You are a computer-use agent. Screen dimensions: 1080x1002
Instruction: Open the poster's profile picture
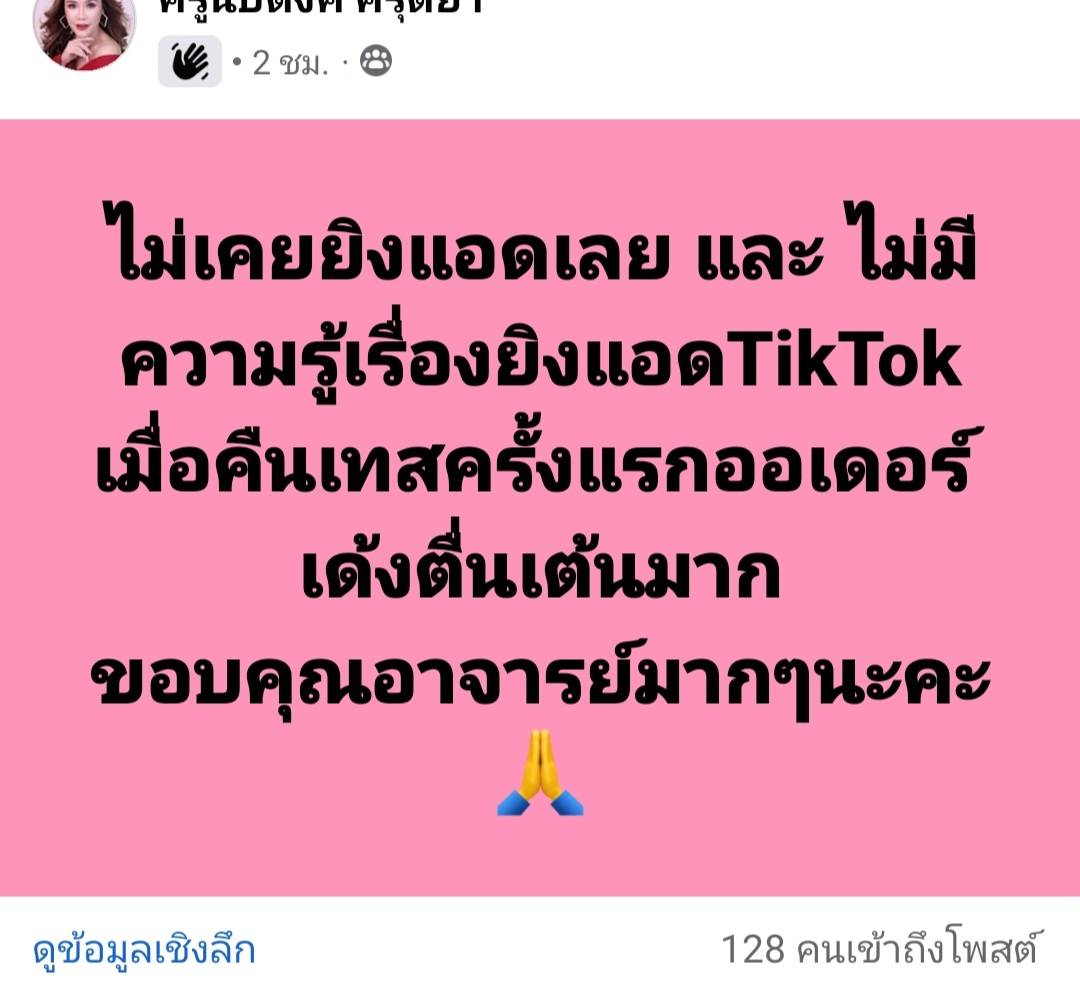(x=85, y=30)
